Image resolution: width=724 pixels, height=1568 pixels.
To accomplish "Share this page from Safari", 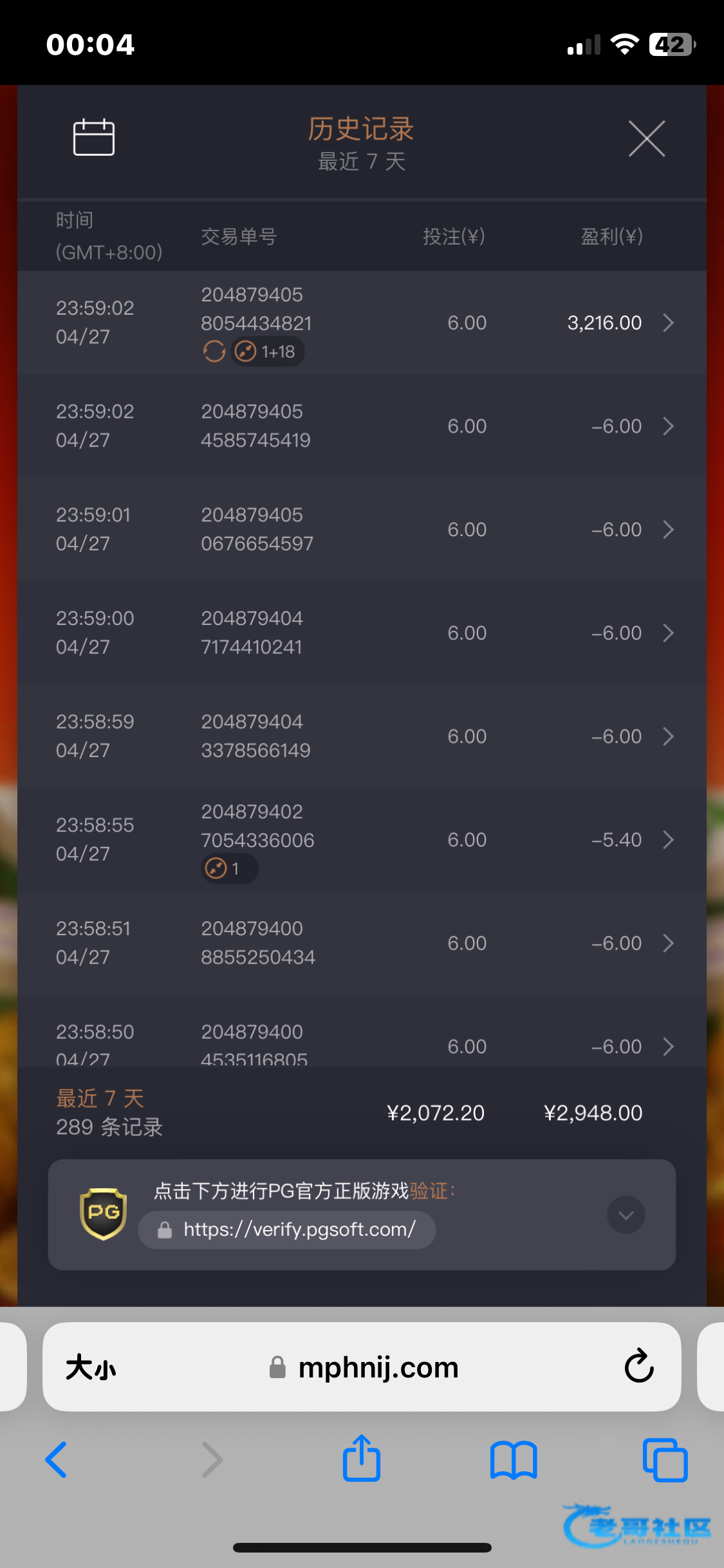I will coord(362,1459).
